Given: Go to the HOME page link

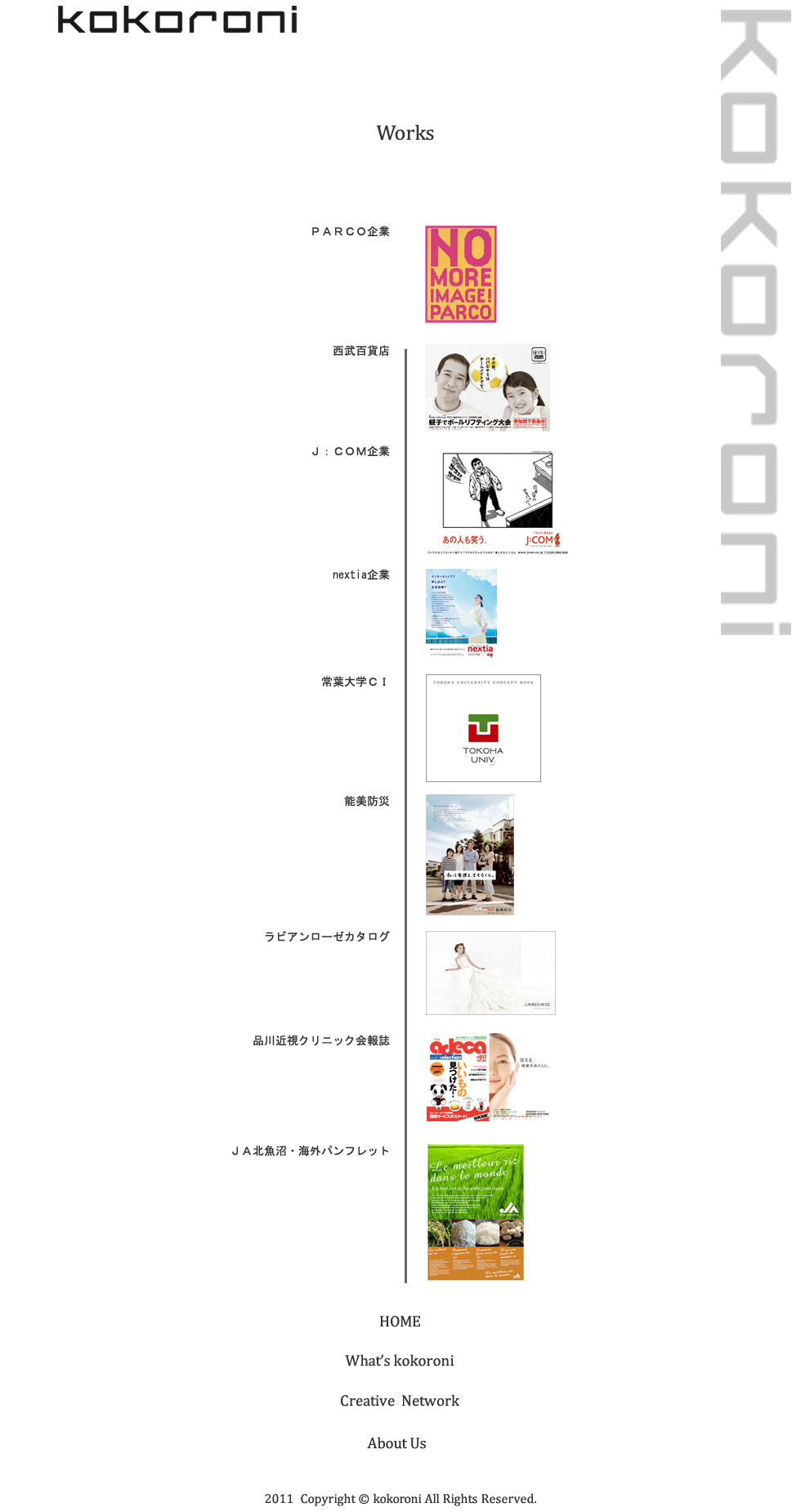Looking at the screenshot, I should tap(400, 1322).
